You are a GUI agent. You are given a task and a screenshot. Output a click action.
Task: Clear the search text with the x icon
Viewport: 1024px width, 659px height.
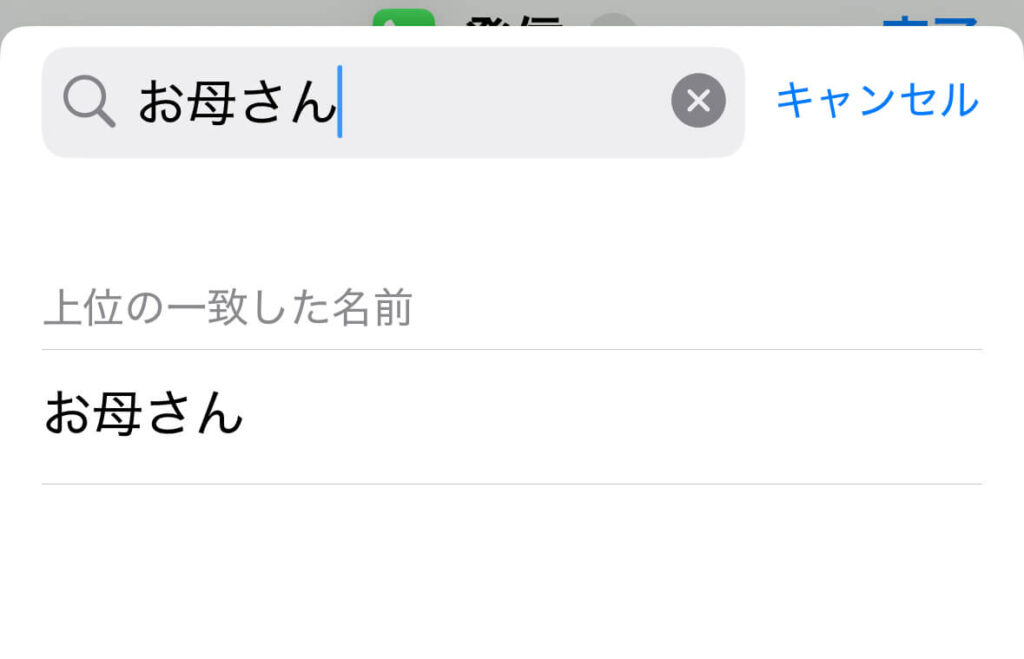coord(698,101)
